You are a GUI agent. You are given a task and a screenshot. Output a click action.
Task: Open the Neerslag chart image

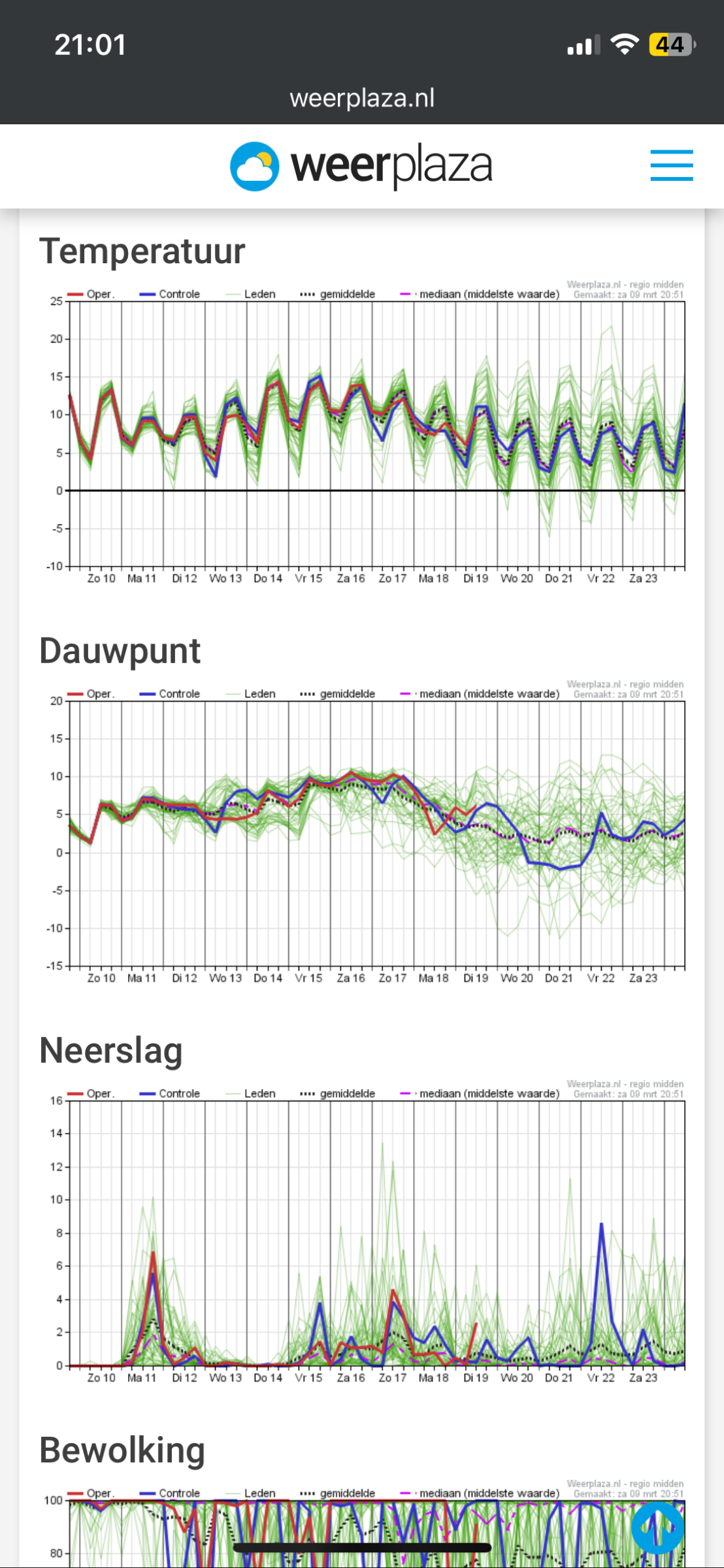tap(362, 1232)
